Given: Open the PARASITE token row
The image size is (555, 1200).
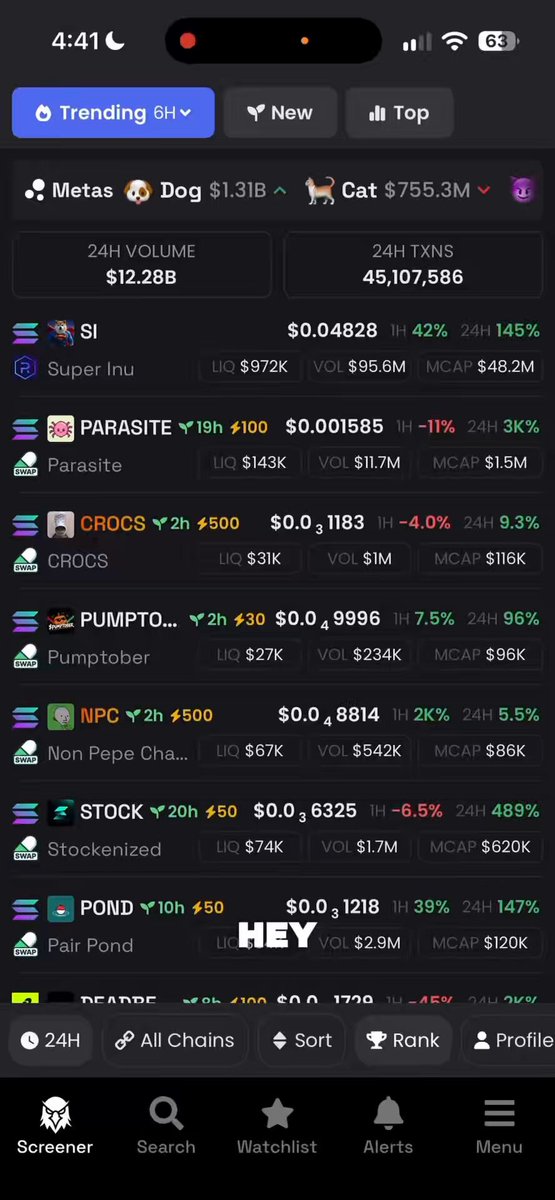Looking at the screenshot, I should tap(277, 445).
